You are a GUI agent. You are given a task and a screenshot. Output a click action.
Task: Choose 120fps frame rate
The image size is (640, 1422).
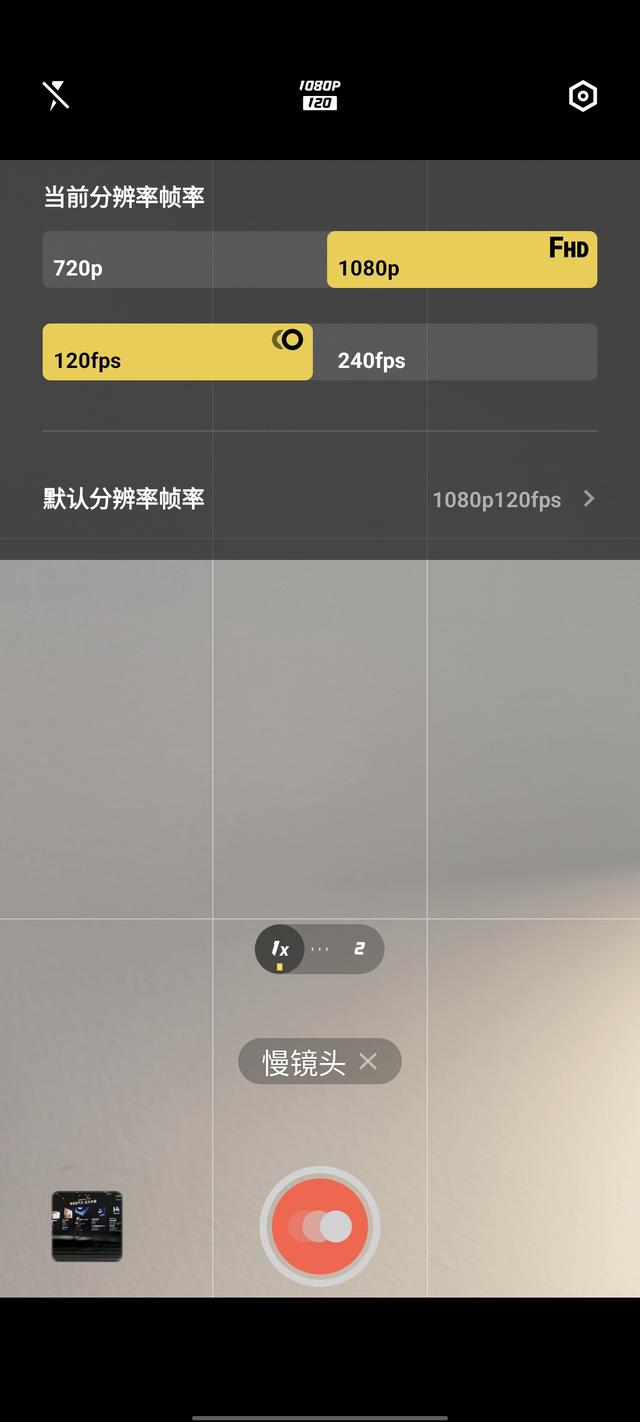pos(178,352)
